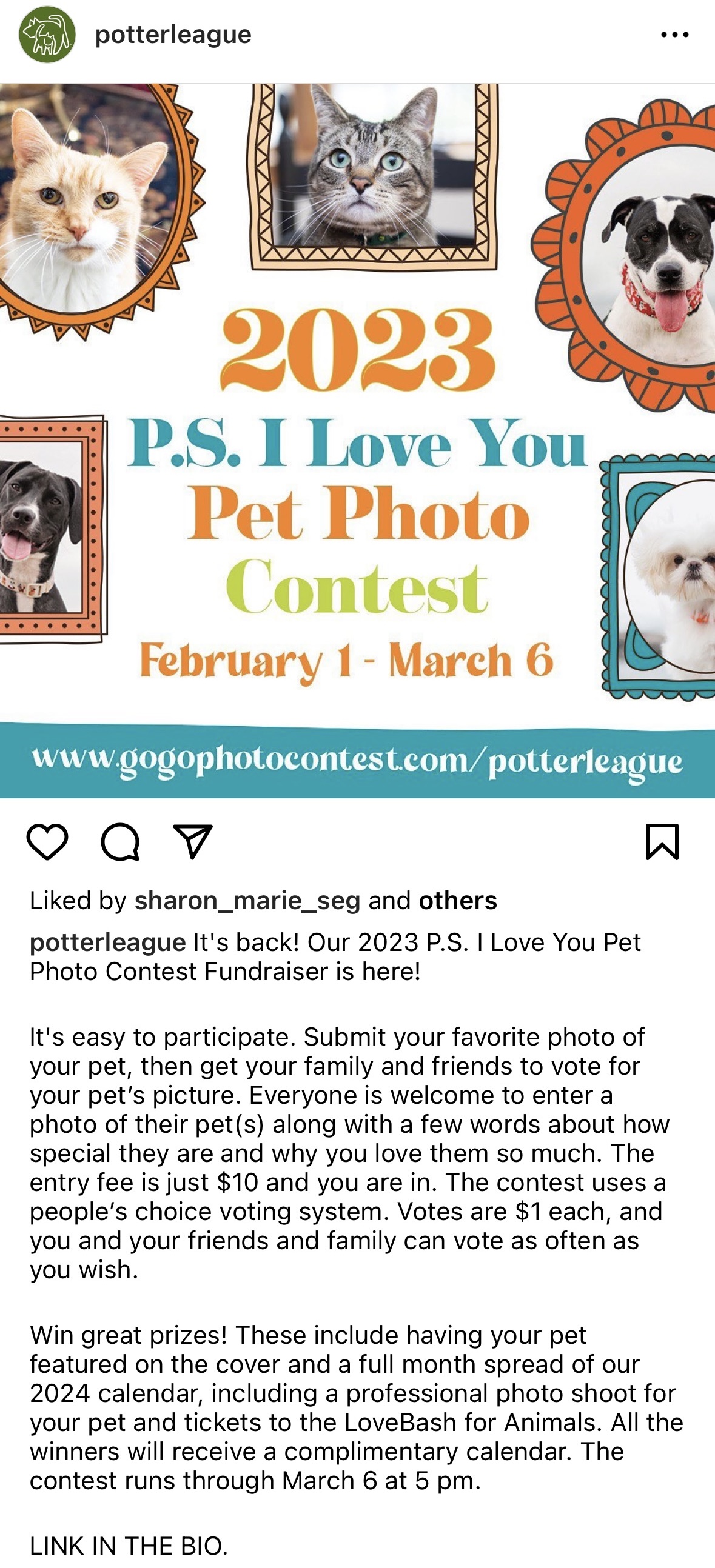Open potterleague username in post header
Screen dimensions: 715x1568
coord(173,35)
